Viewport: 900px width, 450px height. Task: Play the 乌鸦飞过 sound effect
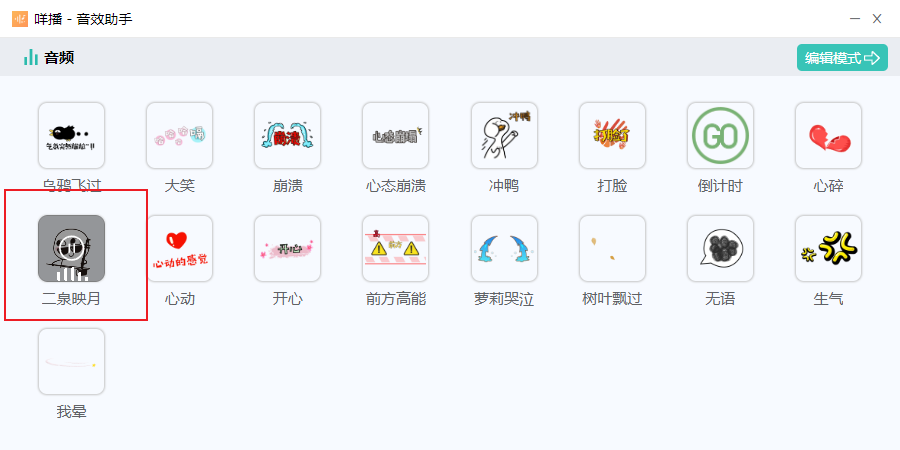71,135
